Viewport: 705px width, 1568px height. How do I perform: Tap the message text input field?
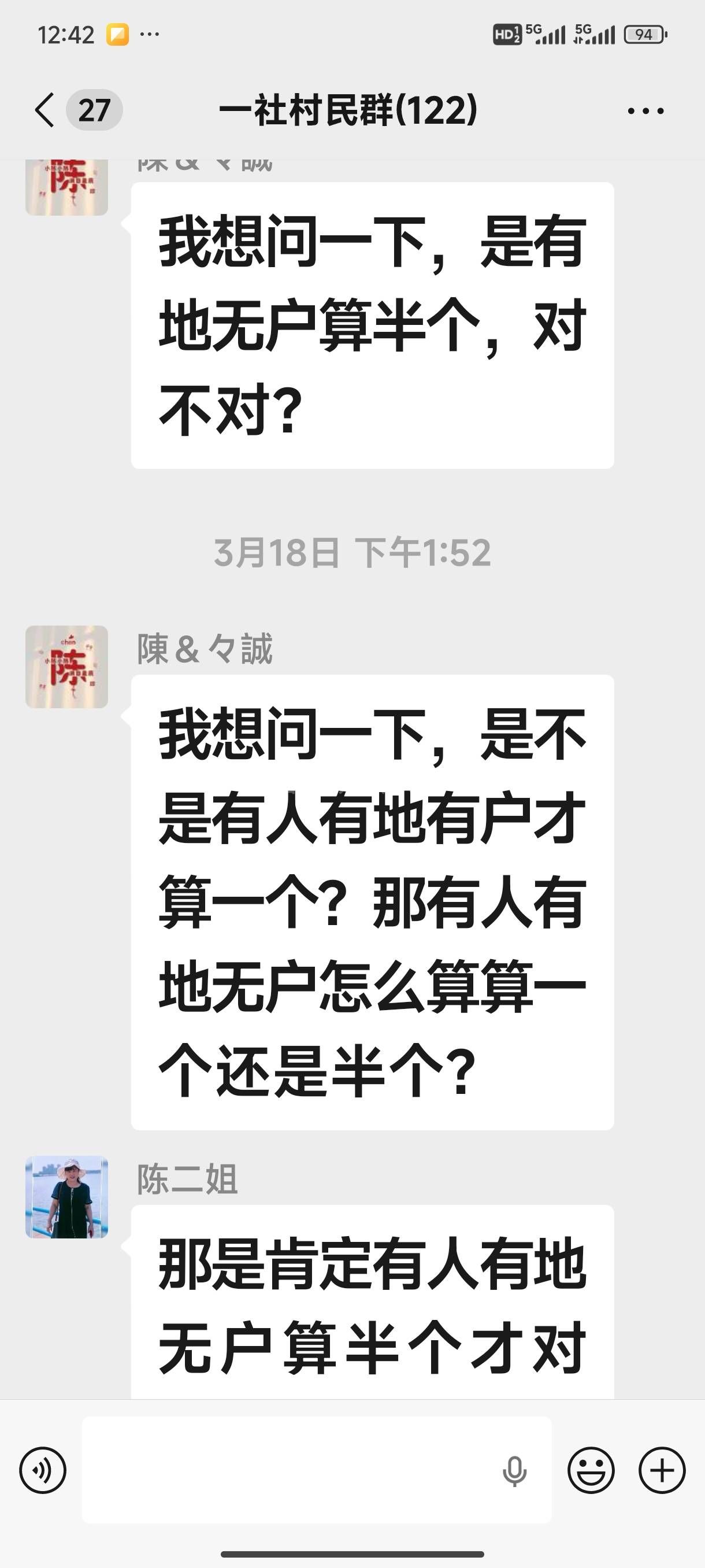[286, 1469]
